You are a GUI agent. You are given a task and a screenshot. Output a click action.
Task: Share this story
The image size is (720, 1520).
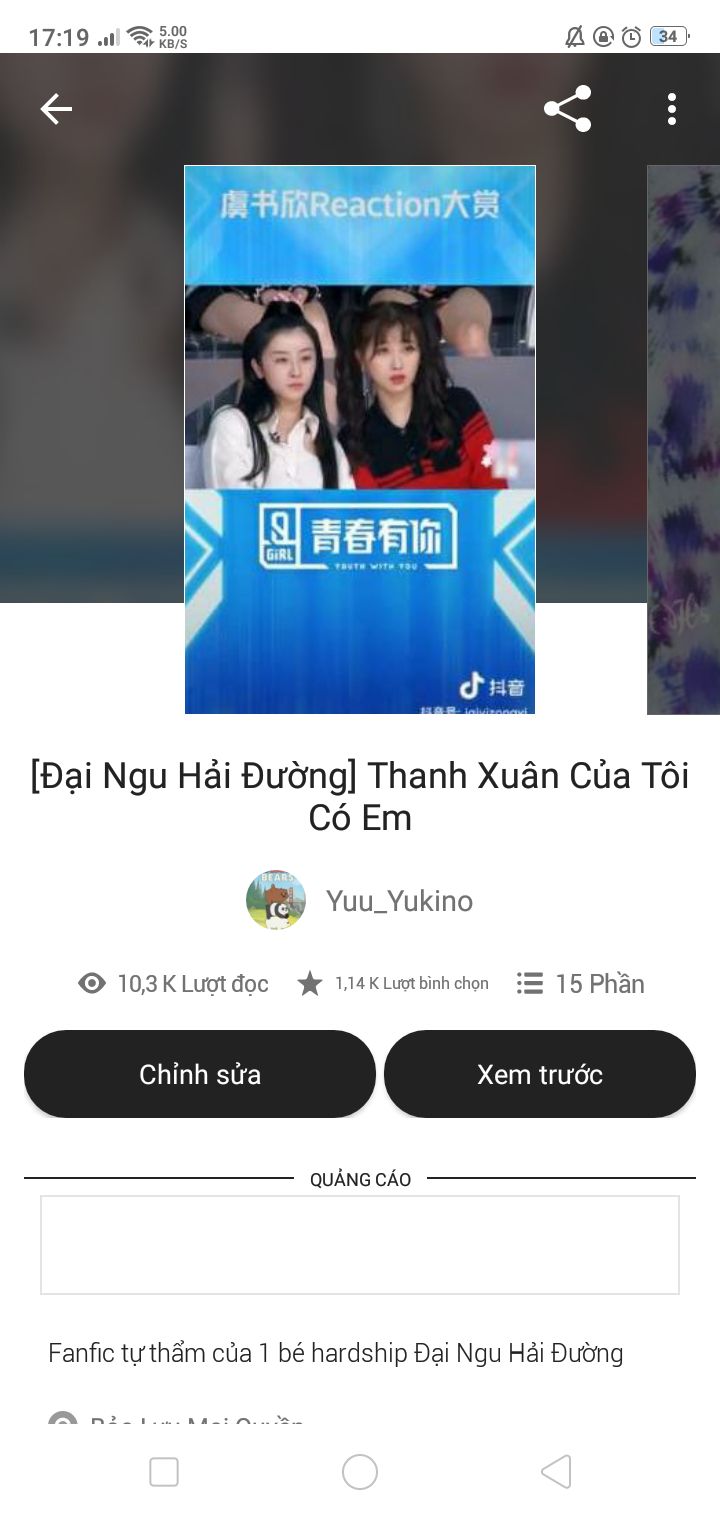click(567, 109)
